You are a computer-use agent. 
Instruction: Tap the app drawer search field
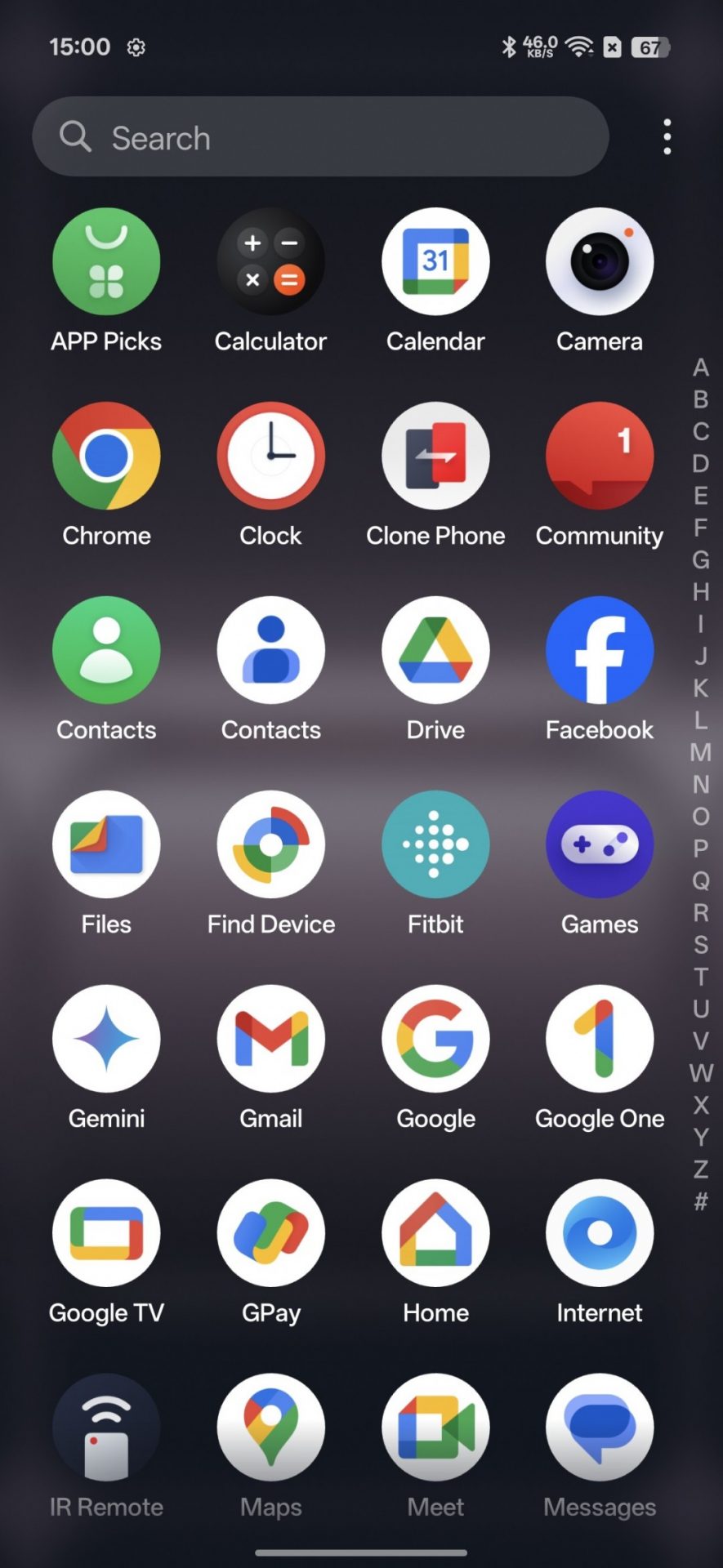click(320, 137)
